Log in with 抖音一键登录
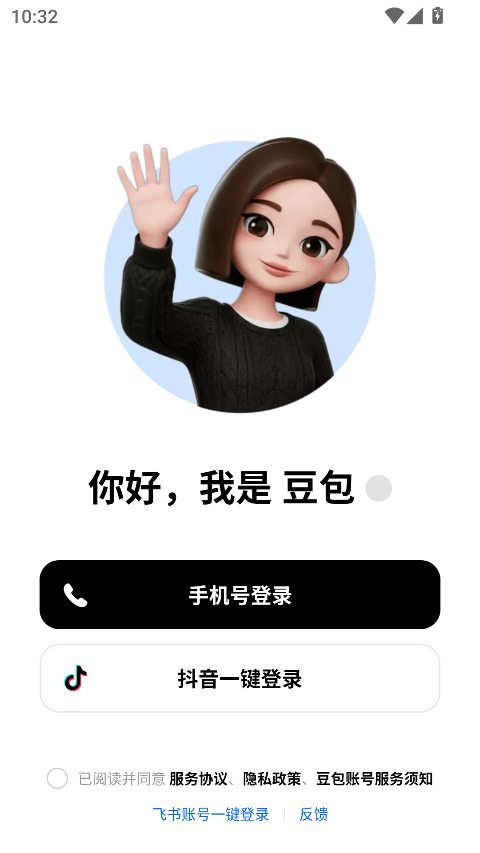The width and height of the screenshot is (480, 853). [239, 678]
